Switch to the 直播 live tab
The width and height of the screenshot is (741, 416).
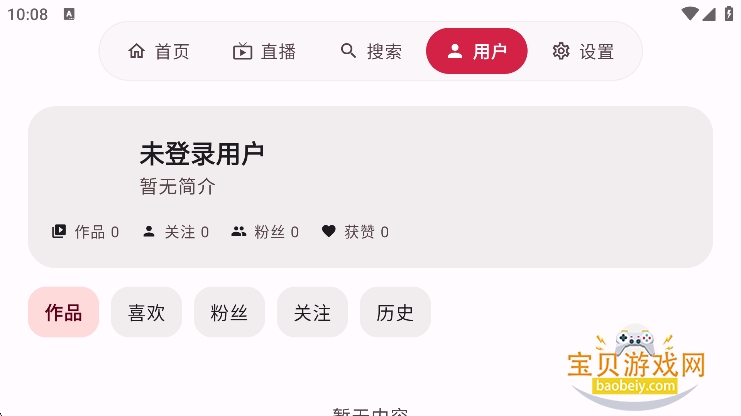tap(264, 52)
